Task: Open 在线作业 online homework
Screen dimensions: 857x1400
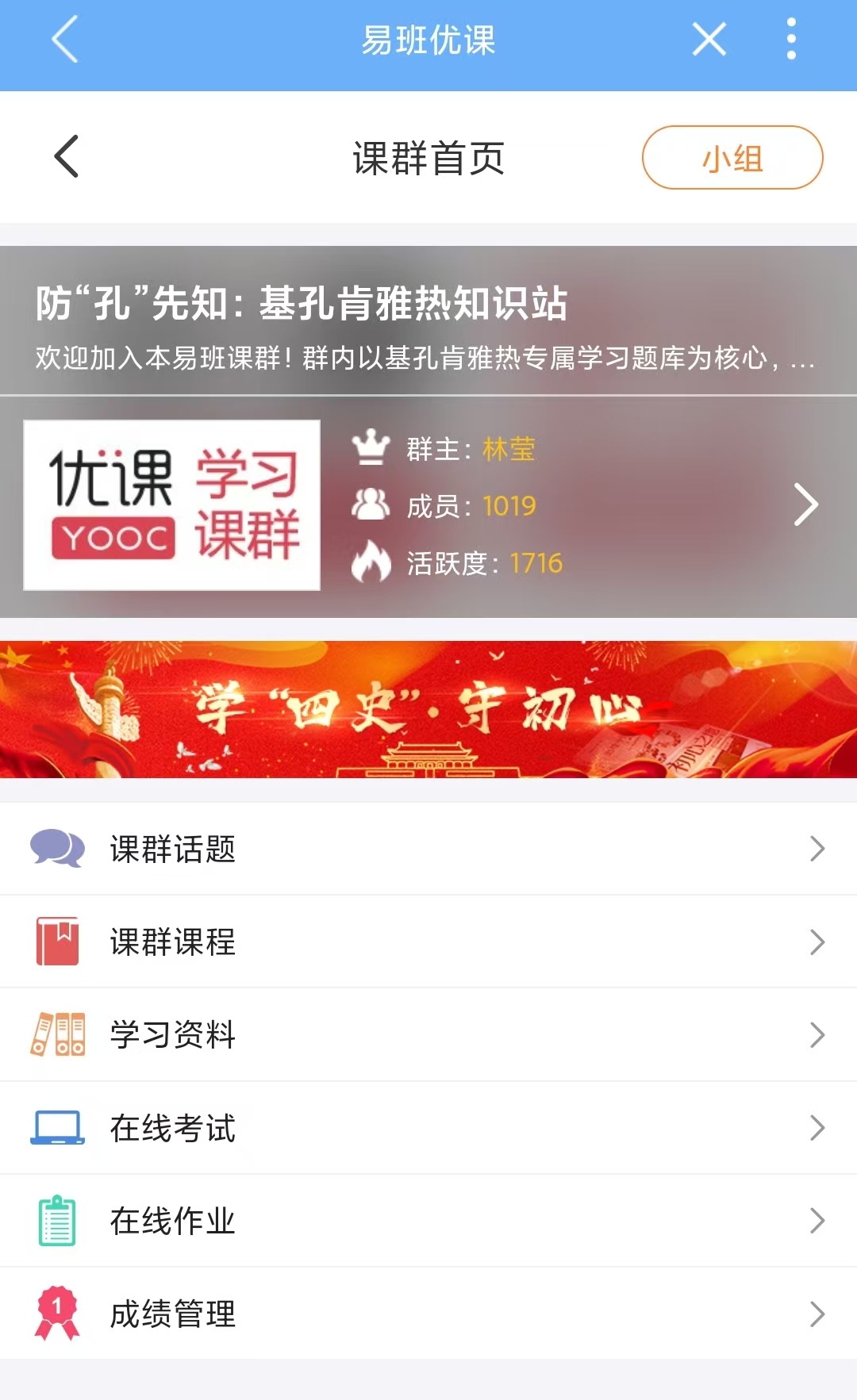Action: click(428, 1220)
